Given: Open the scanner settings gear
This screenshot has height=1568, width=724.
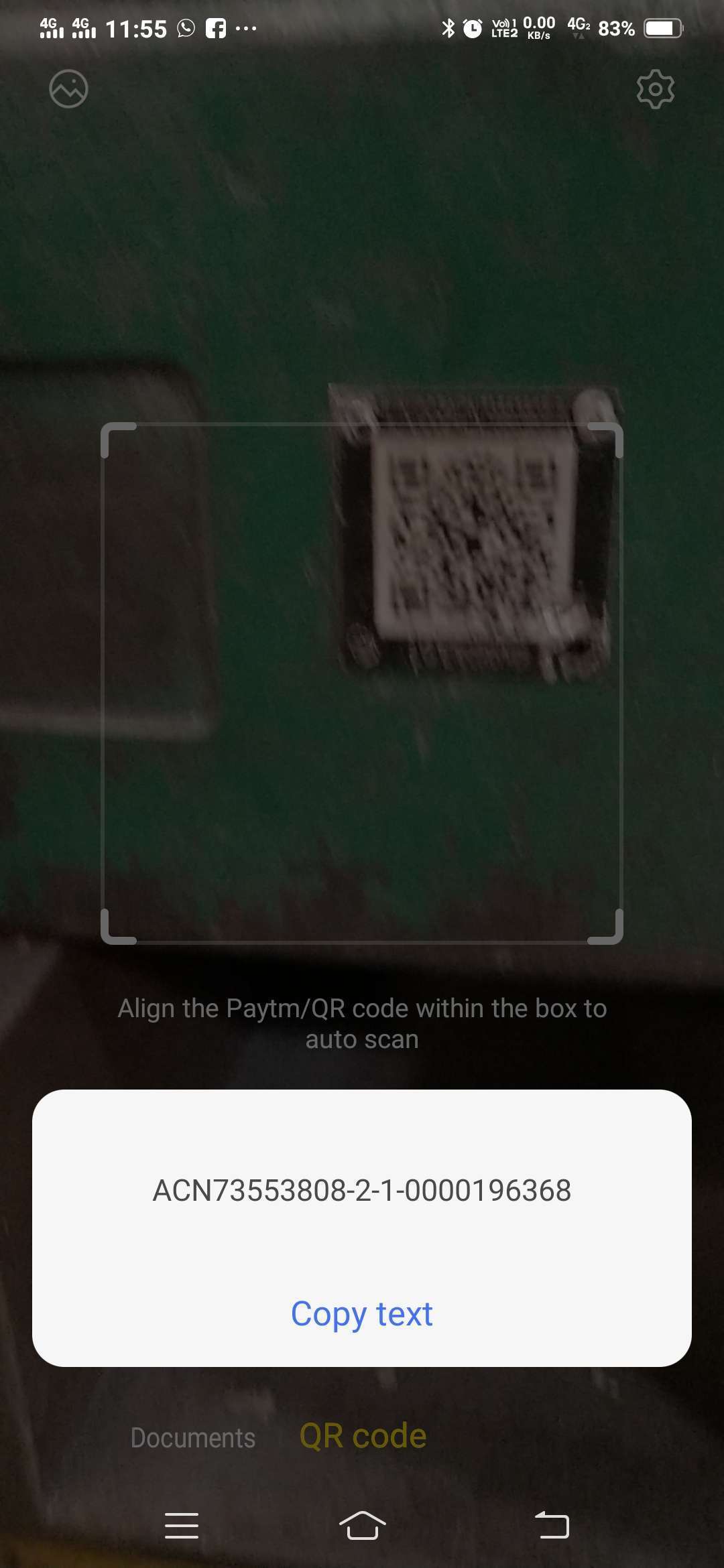Looking at the screenshot, I should [655, 88].
